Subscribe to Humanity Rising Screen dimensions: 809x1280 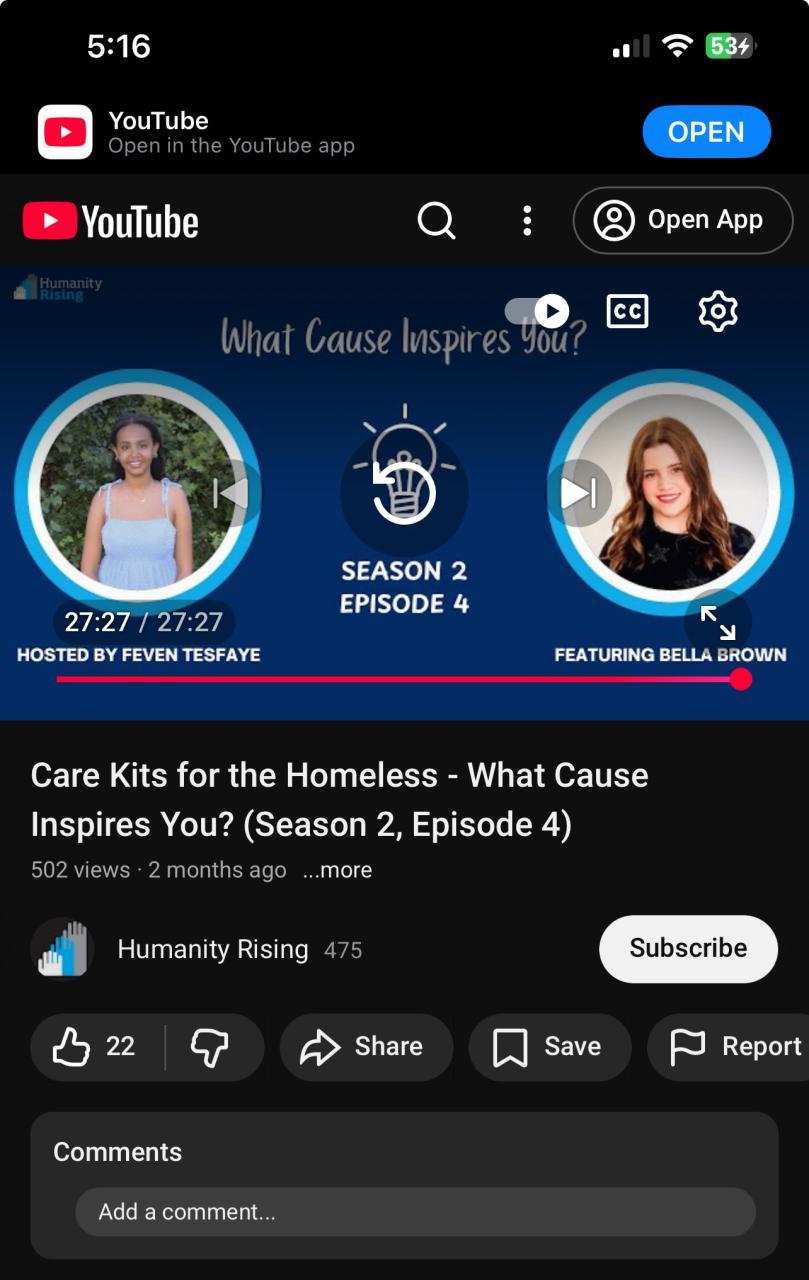coord(688,948)
